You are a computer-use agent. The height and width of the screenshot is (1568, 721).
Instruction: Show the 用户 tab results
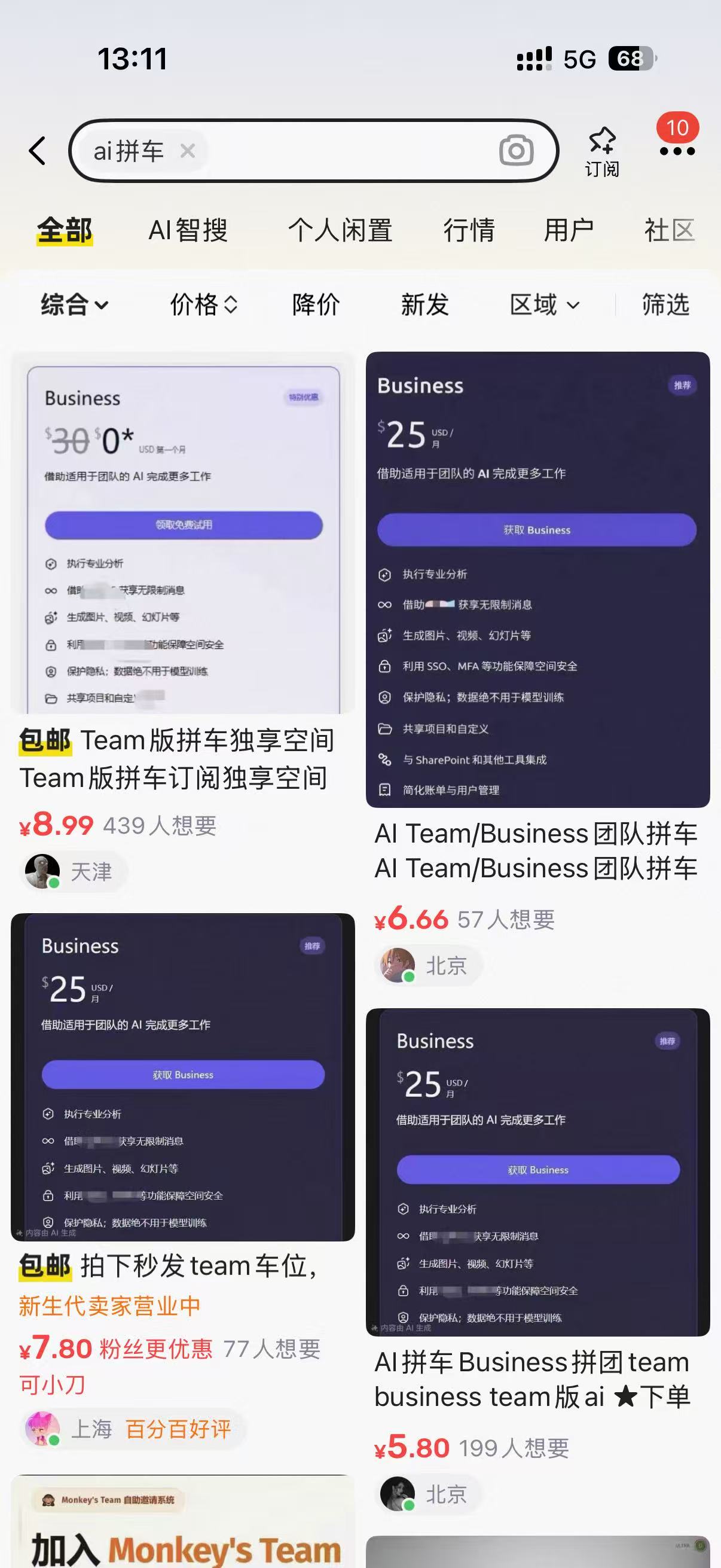(569, 231)
